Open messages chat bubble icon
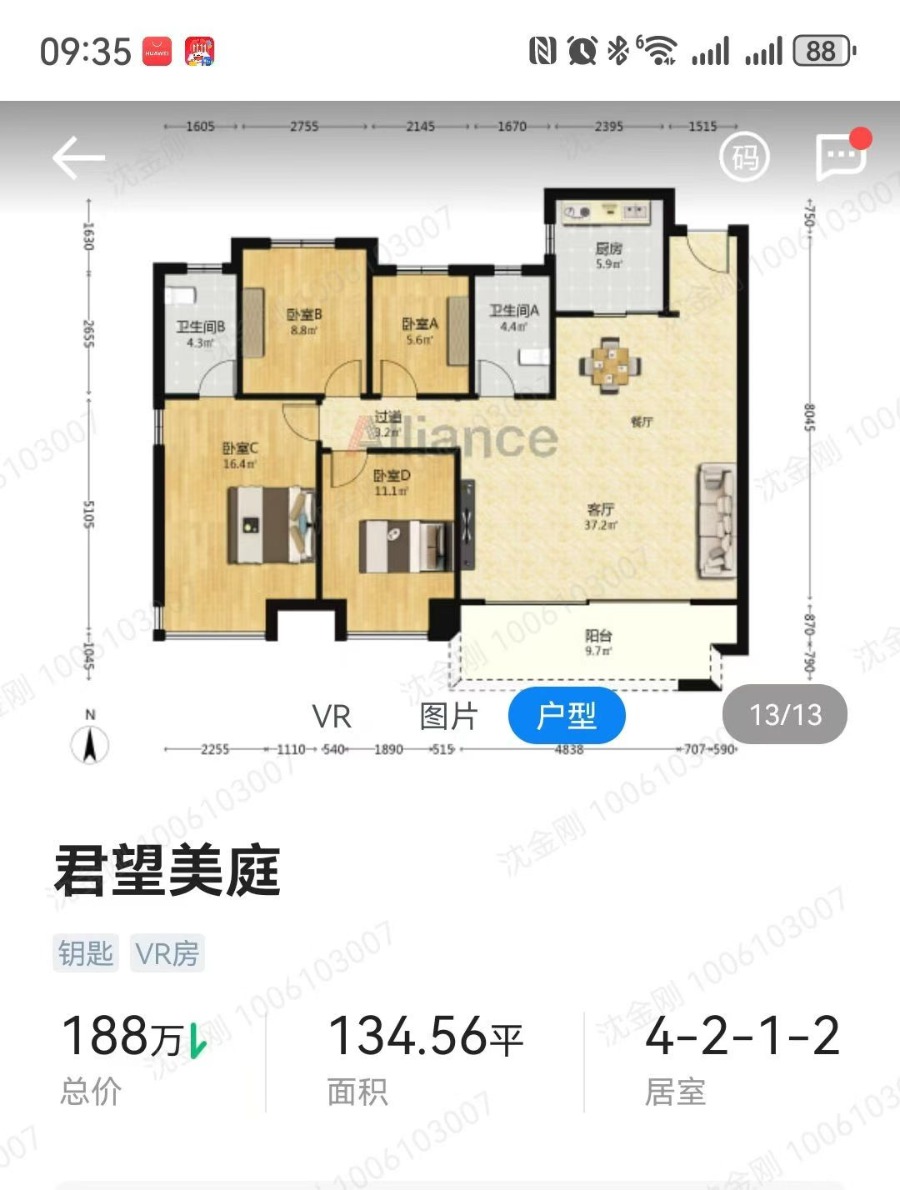The image size is (900, 1190). pos(841,156)
